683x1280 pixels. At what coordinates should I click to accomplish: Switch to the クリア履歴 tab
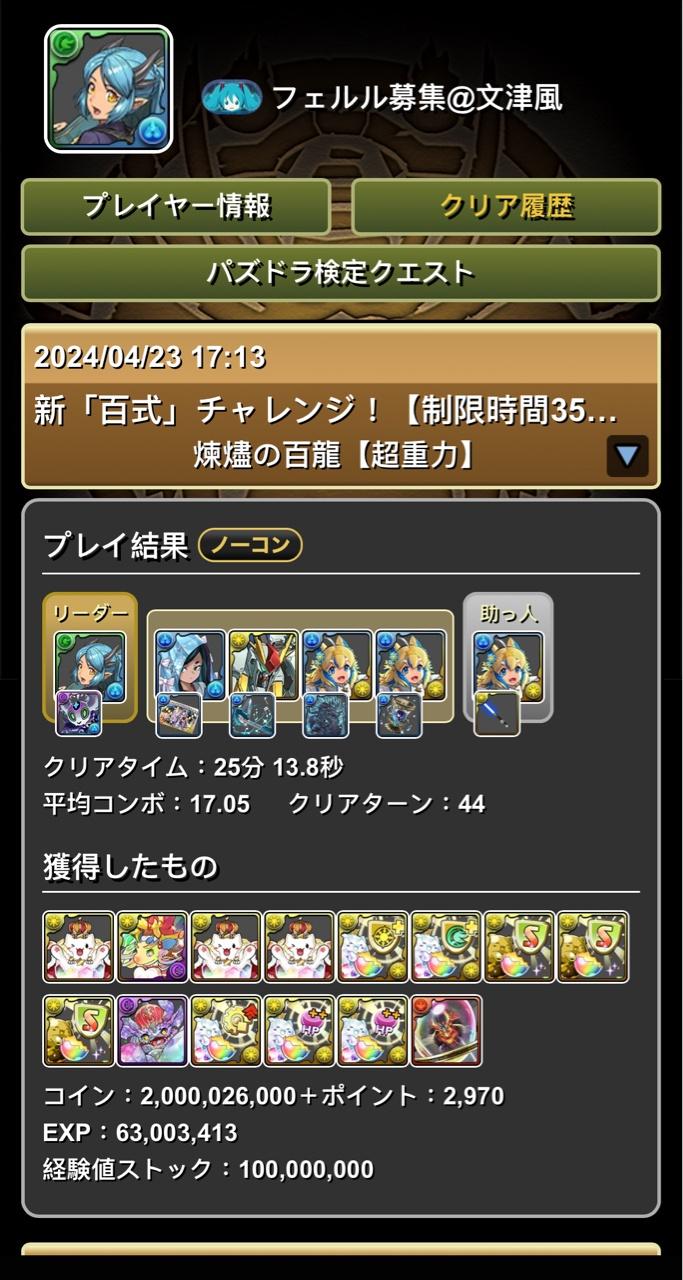click(506, 207)
